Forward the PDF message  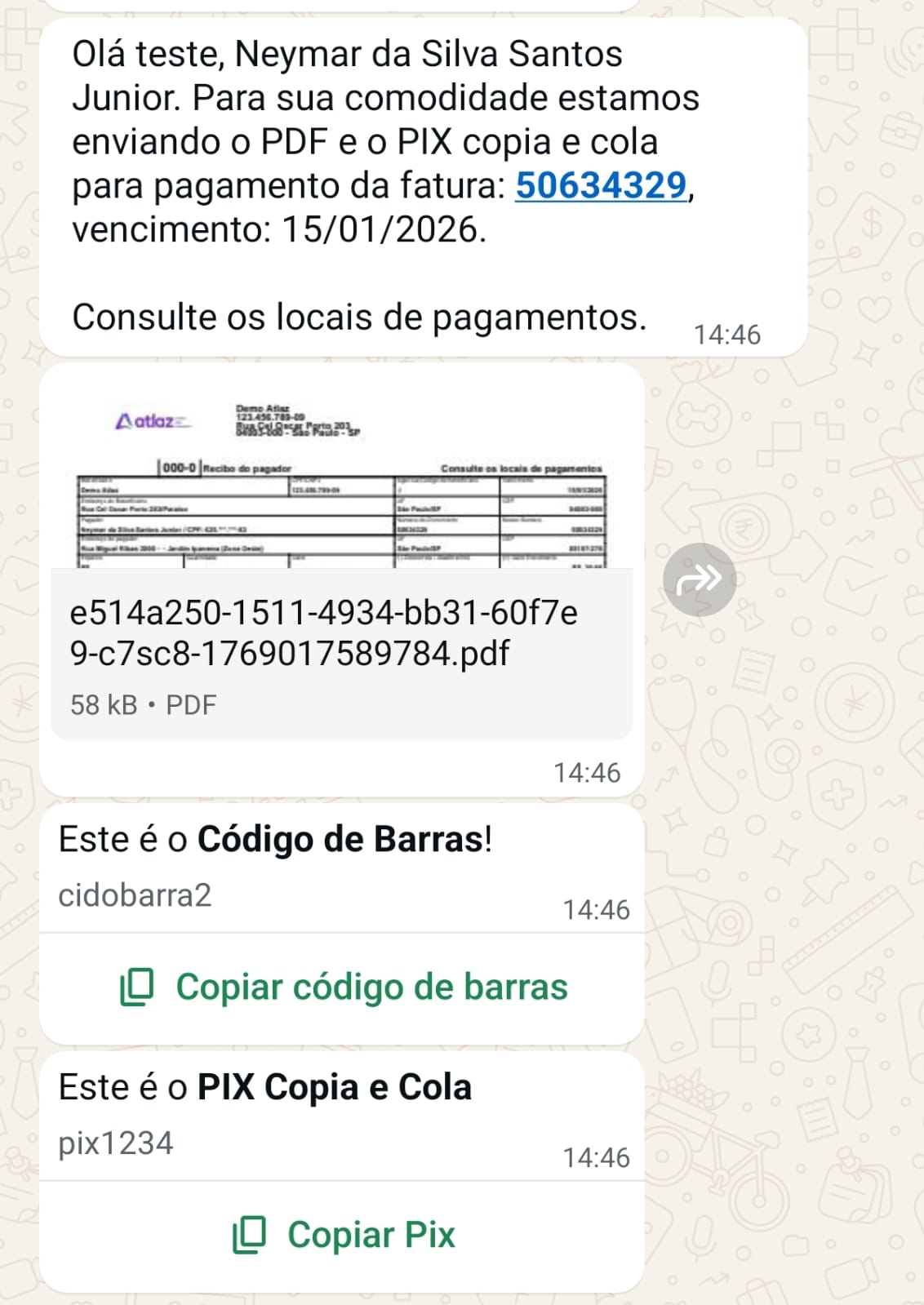pyautogui.click(x=700, y=579)
